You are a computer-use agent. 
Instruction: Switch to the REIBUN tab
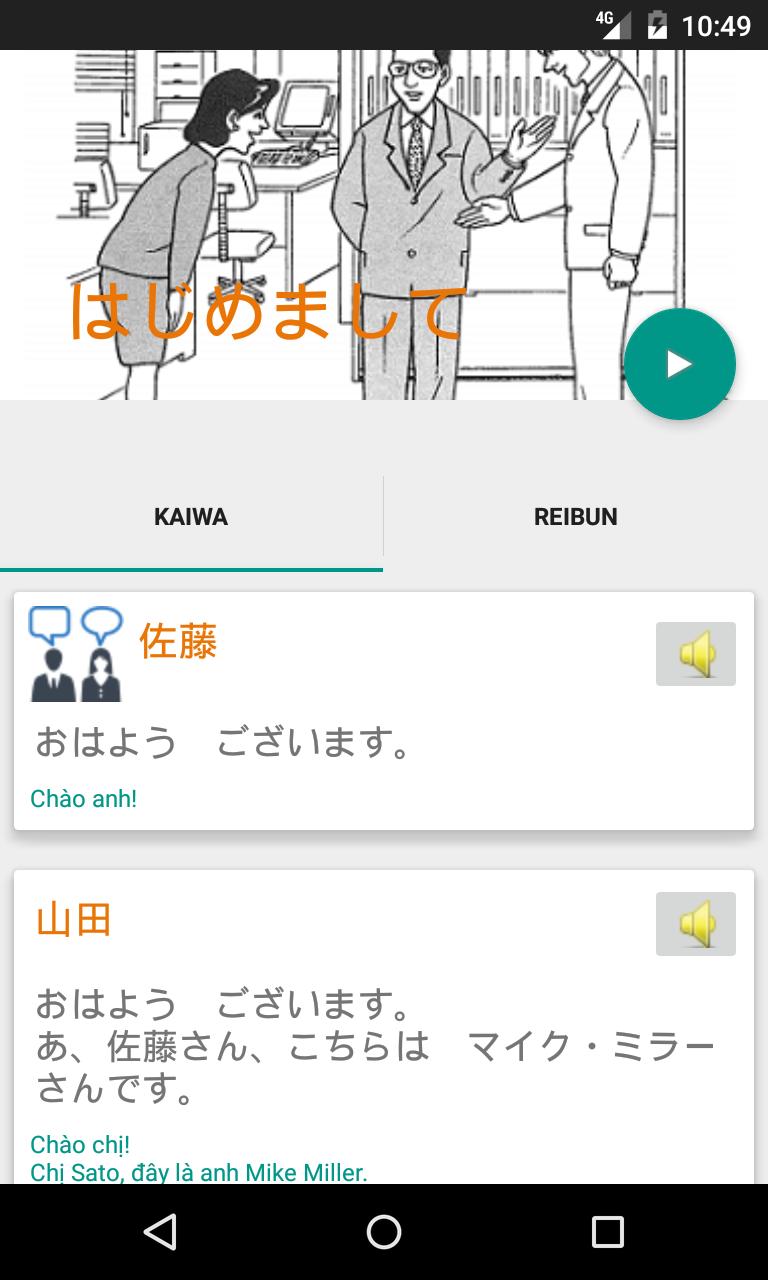(575, 517)
